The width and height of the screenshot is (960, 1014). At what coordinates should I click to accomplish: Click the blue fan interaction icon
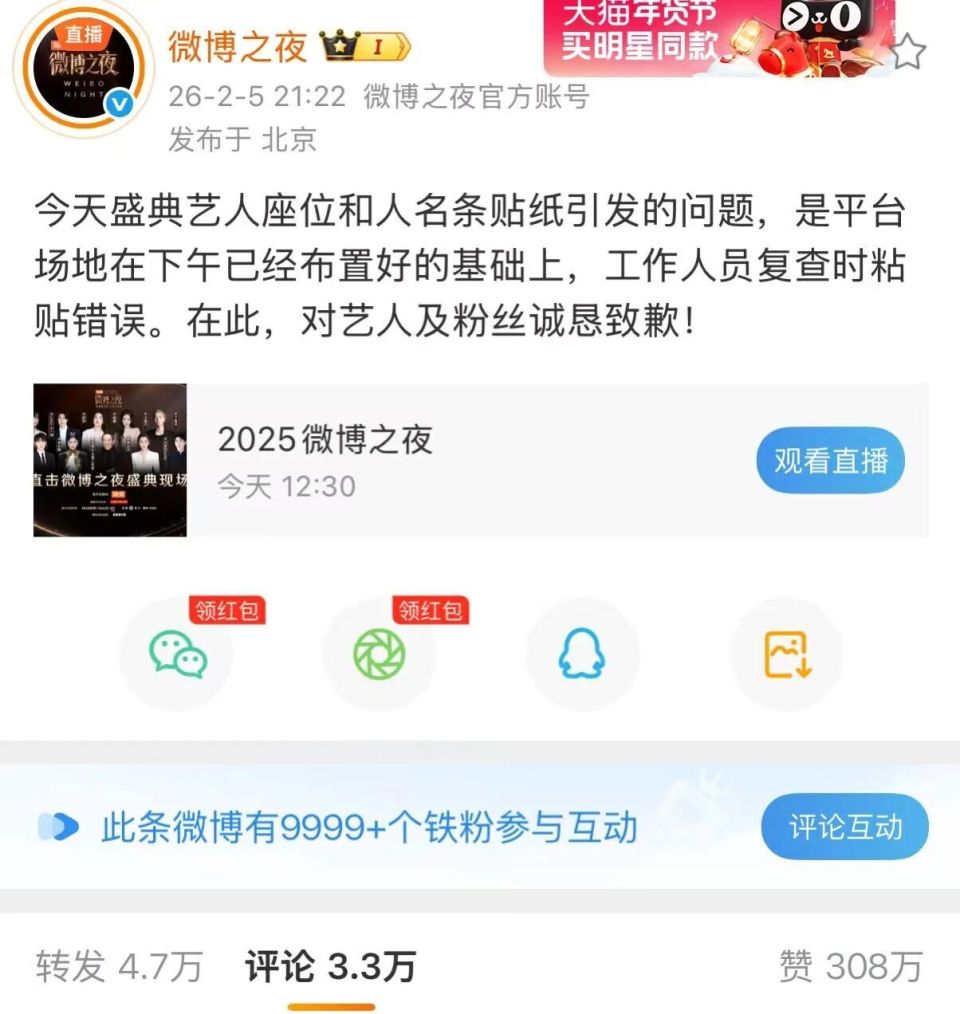(x=58, y=827)
